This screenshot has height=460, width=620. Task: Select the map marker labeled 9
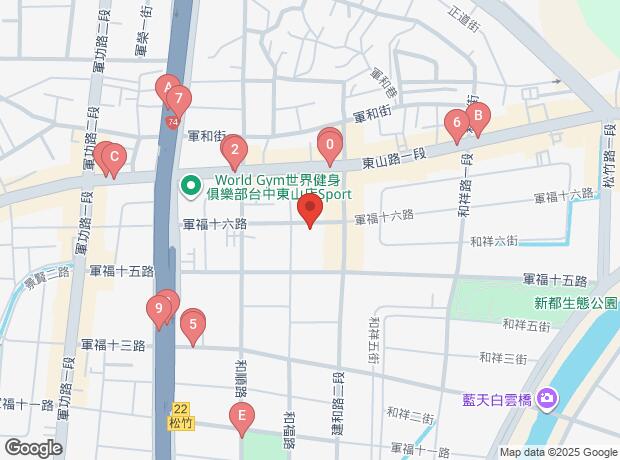[158, 309]
